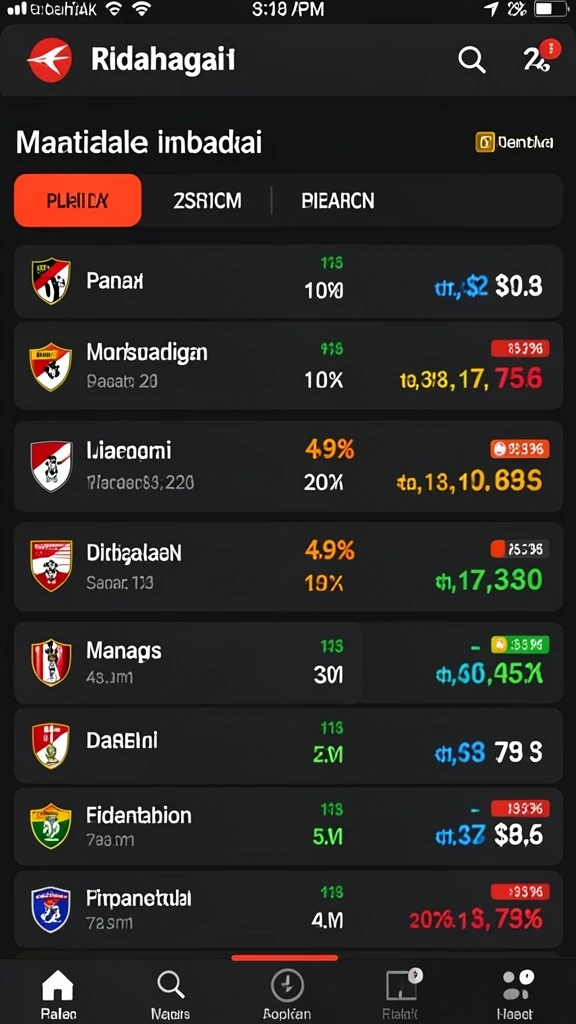Open the Morisuadigan row
The image size is (576, 1024).
click(288, 366)
